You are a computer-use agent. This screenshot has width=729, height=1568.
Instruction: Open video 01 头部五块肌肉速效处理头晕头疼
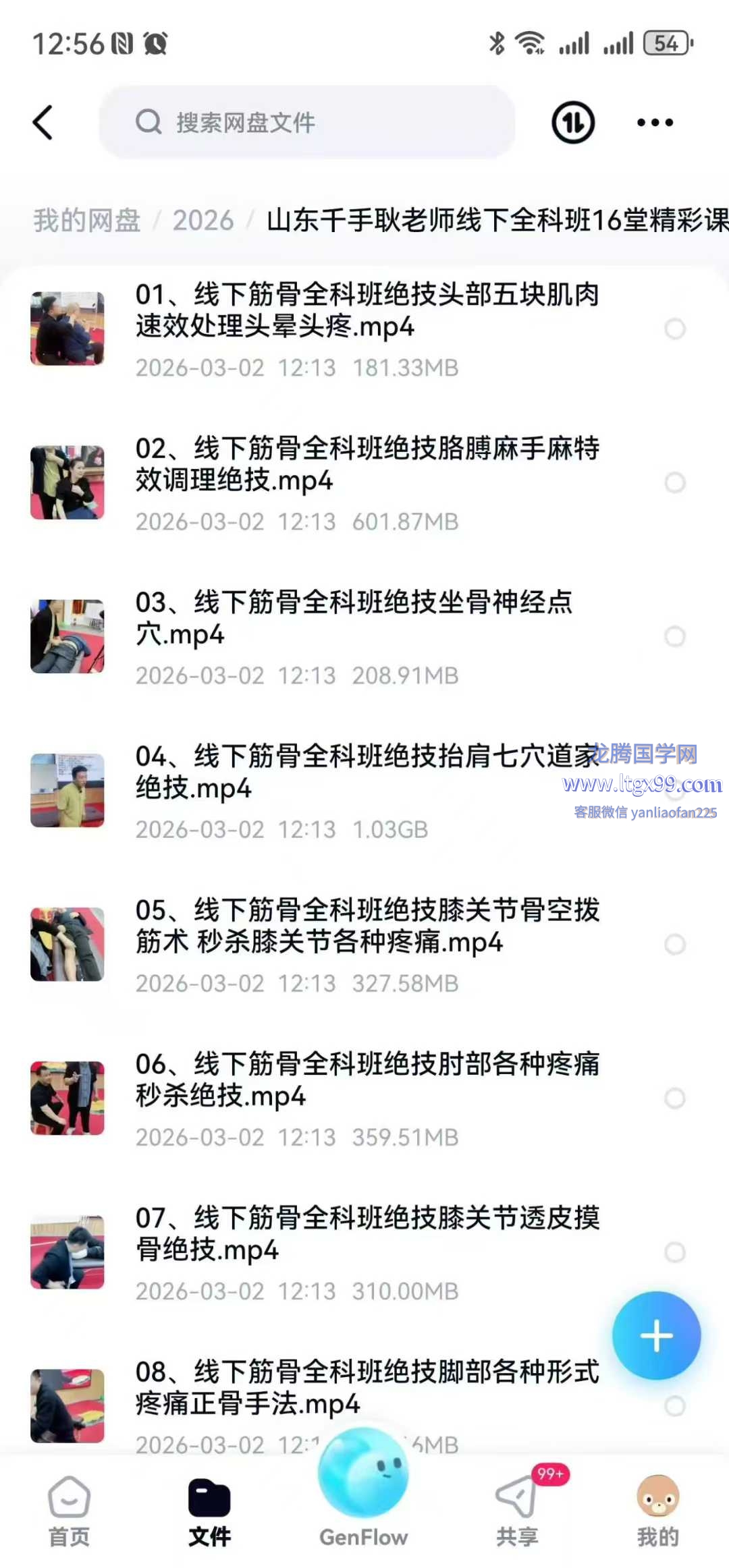point(367,310)
